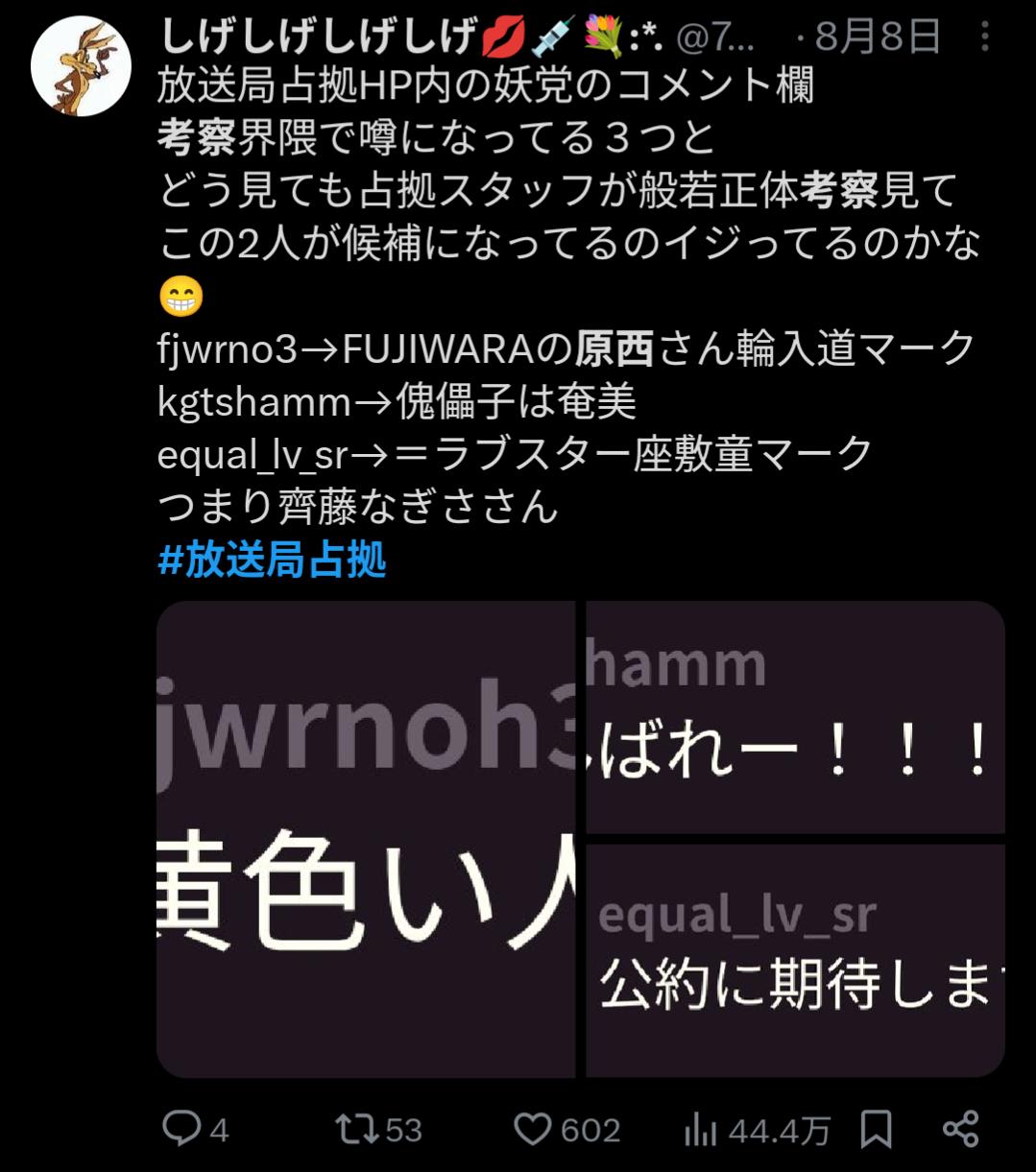Share this tweet

[x=961, y=1129]
